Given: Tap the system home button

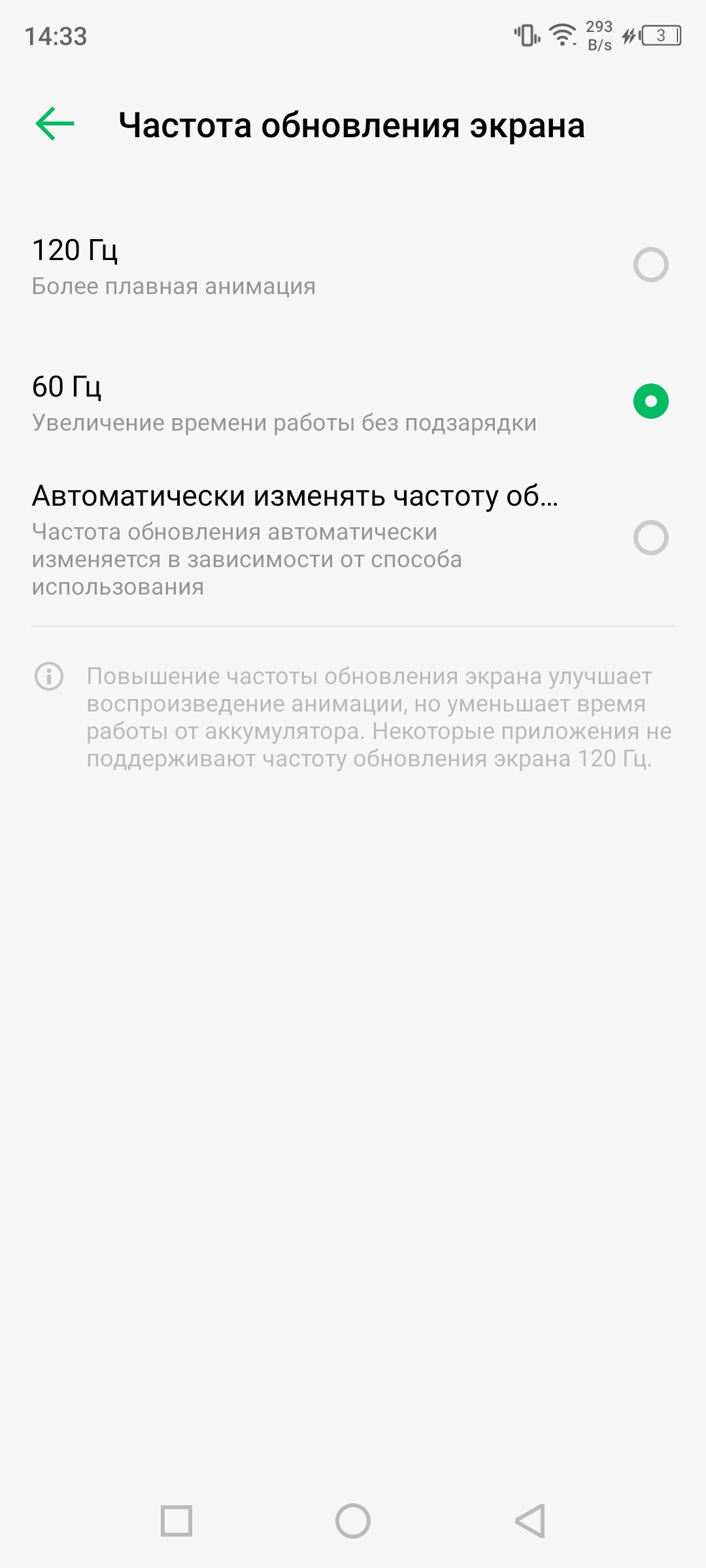Looking at the screenshot, I should (353, 1521).
